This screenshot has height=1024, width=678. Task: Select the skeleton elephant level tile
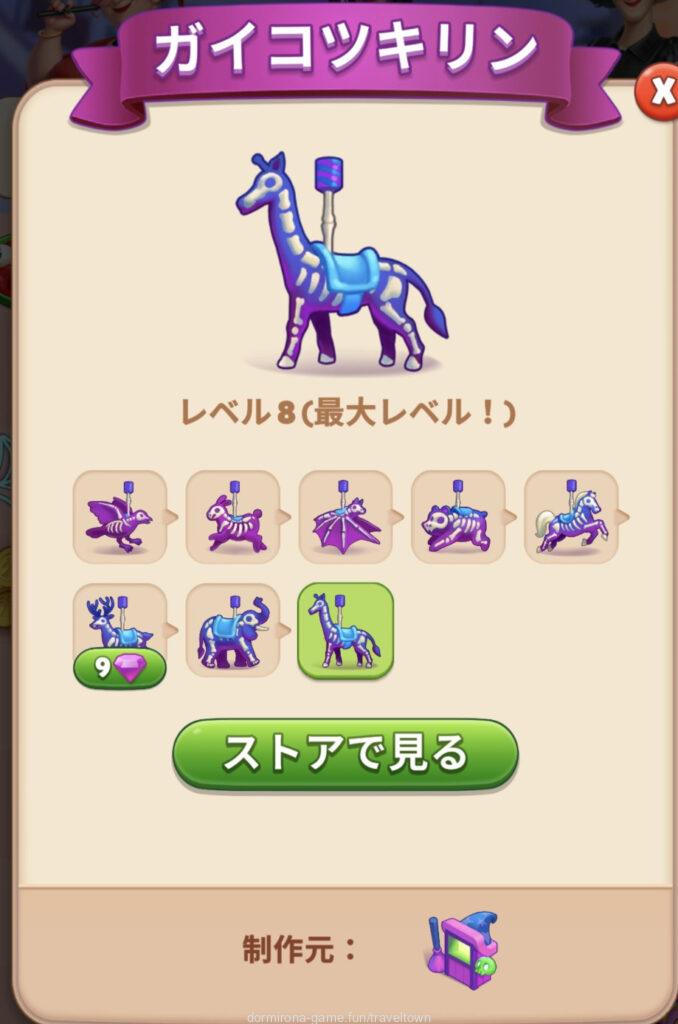click(x=233, y=630)
